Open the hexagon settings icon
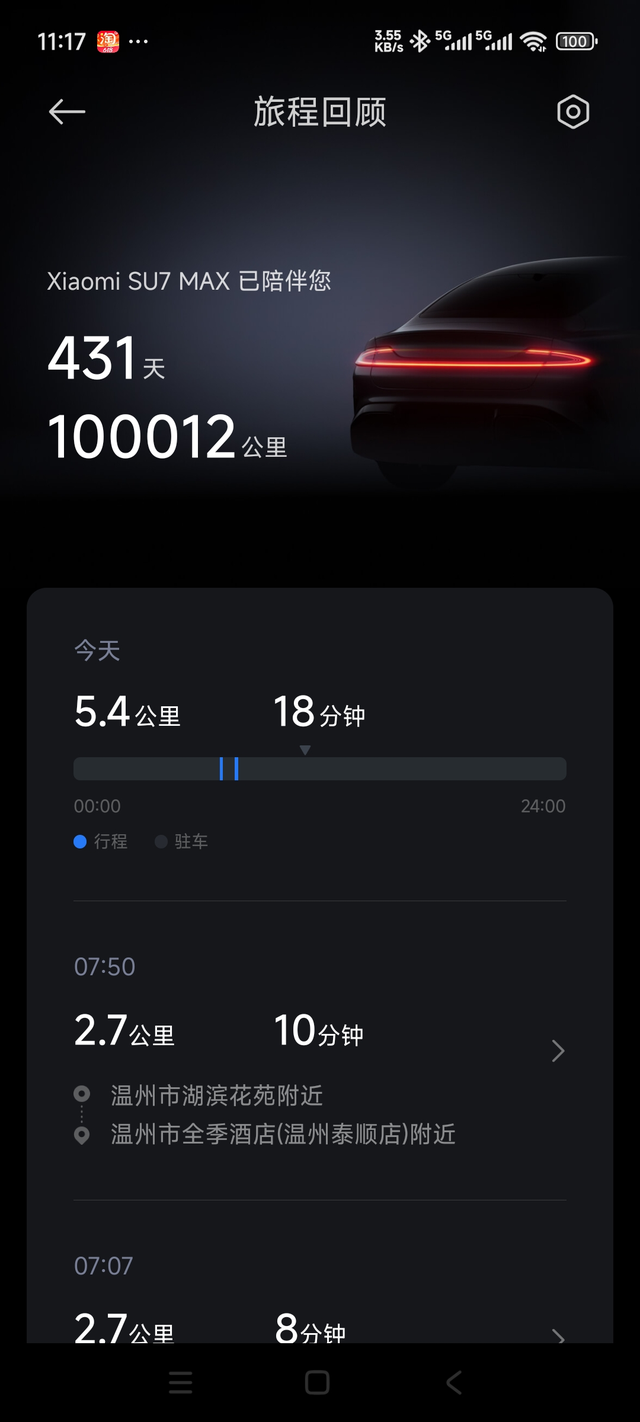The height and width of the screenshot is (1422, 640). pyautogui.click(x=573, y=112)
